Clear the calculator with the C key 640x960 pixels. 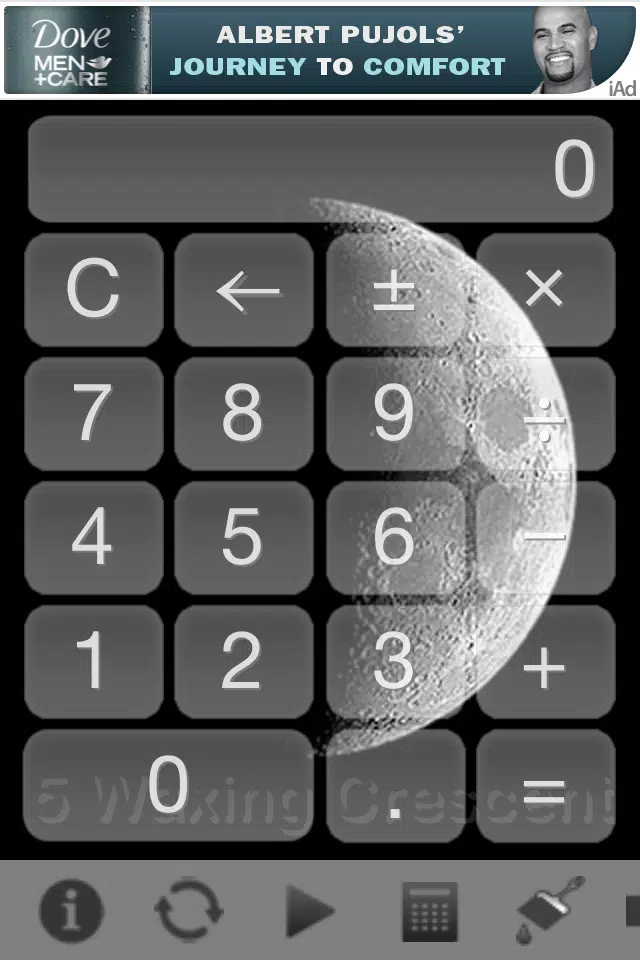93,290
